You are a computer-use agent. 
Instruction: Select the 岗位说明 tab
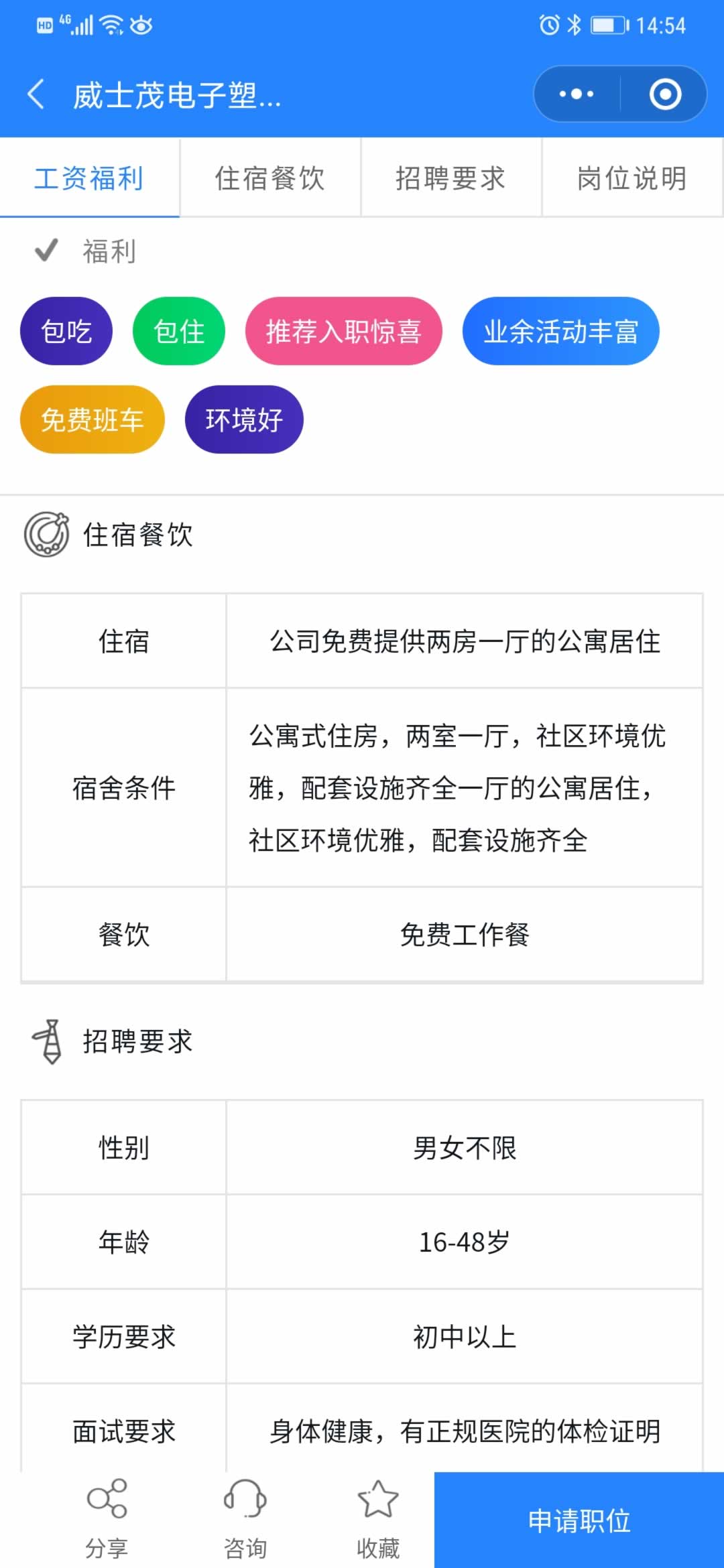pos(631,178)
